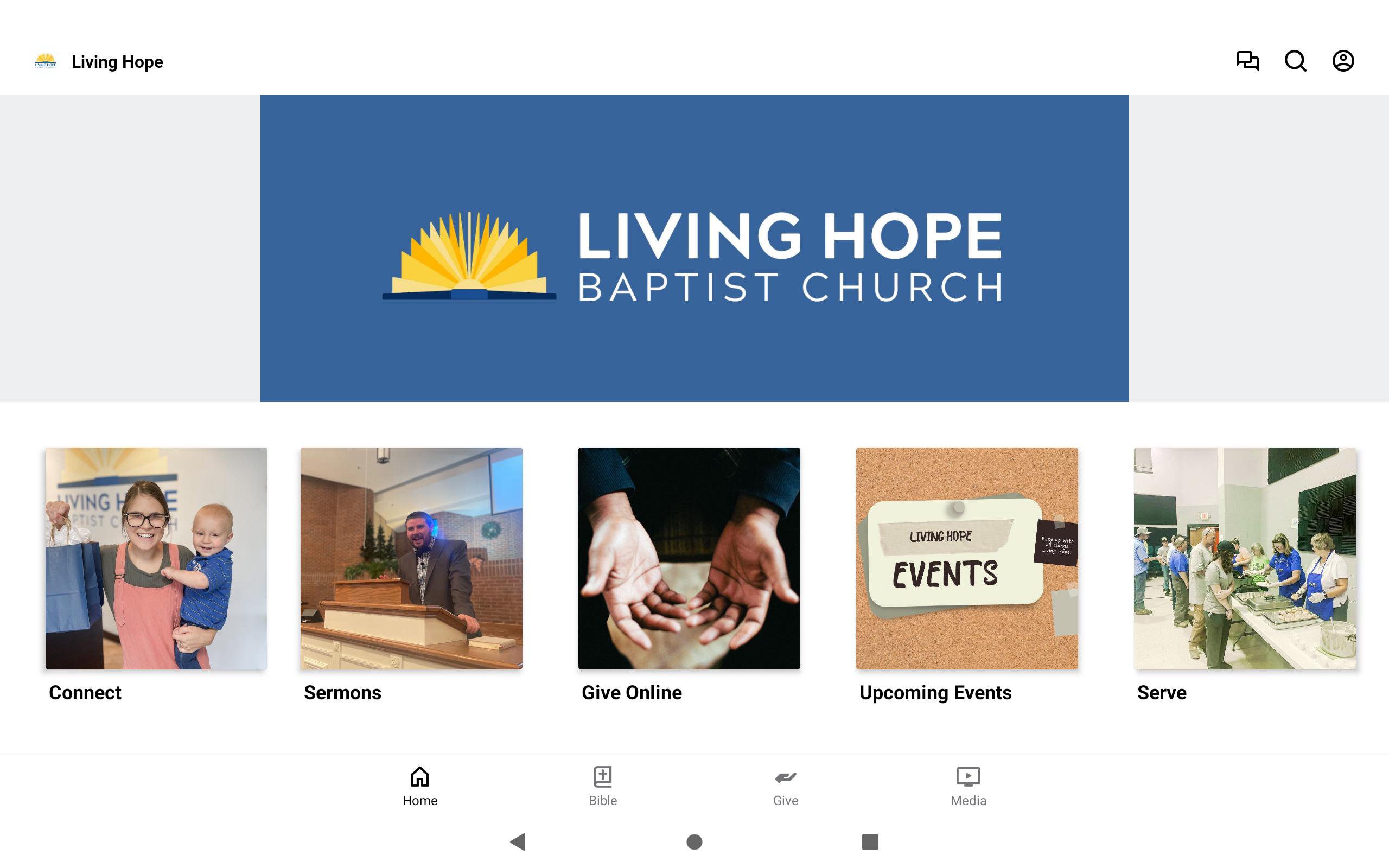Tap the Living Hope Baptist Church banner
1389x868 pixels.
[x=694, y=248]
